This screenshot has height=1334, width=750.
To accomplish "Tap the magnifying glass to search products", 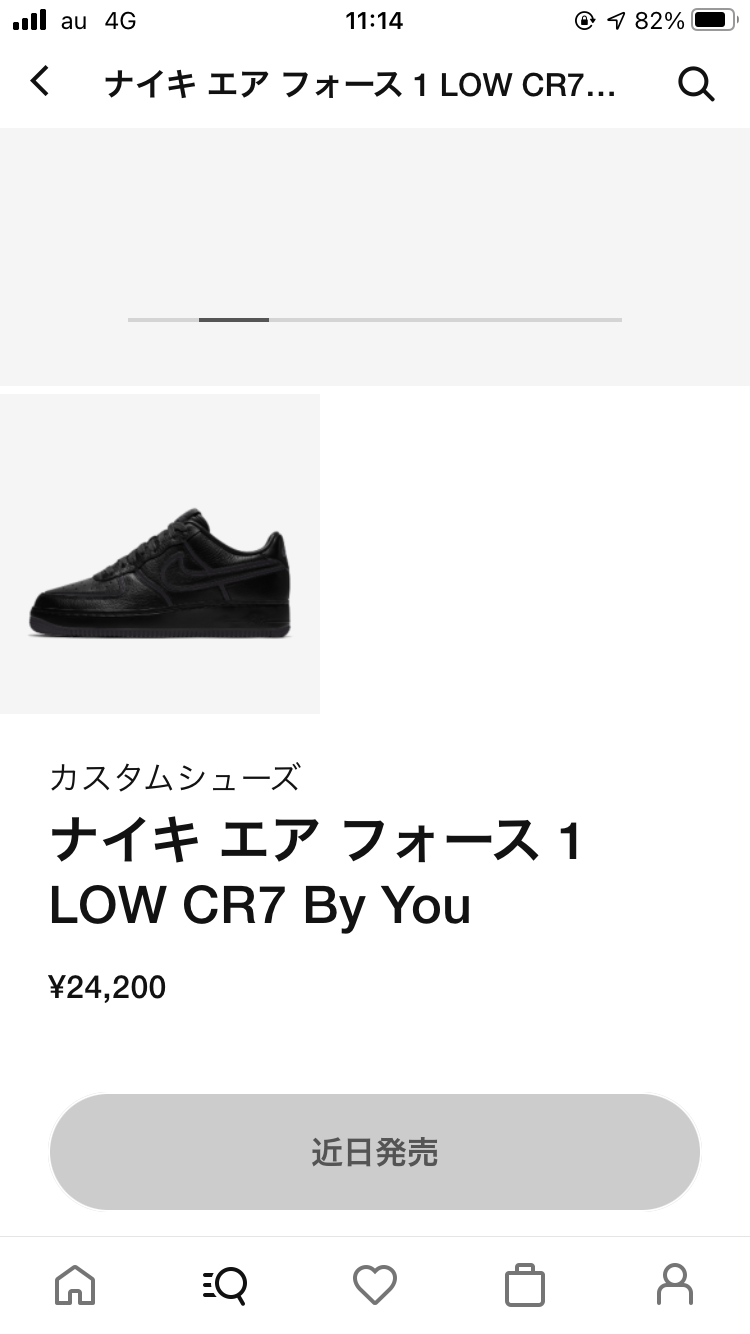I will (696, 84).
